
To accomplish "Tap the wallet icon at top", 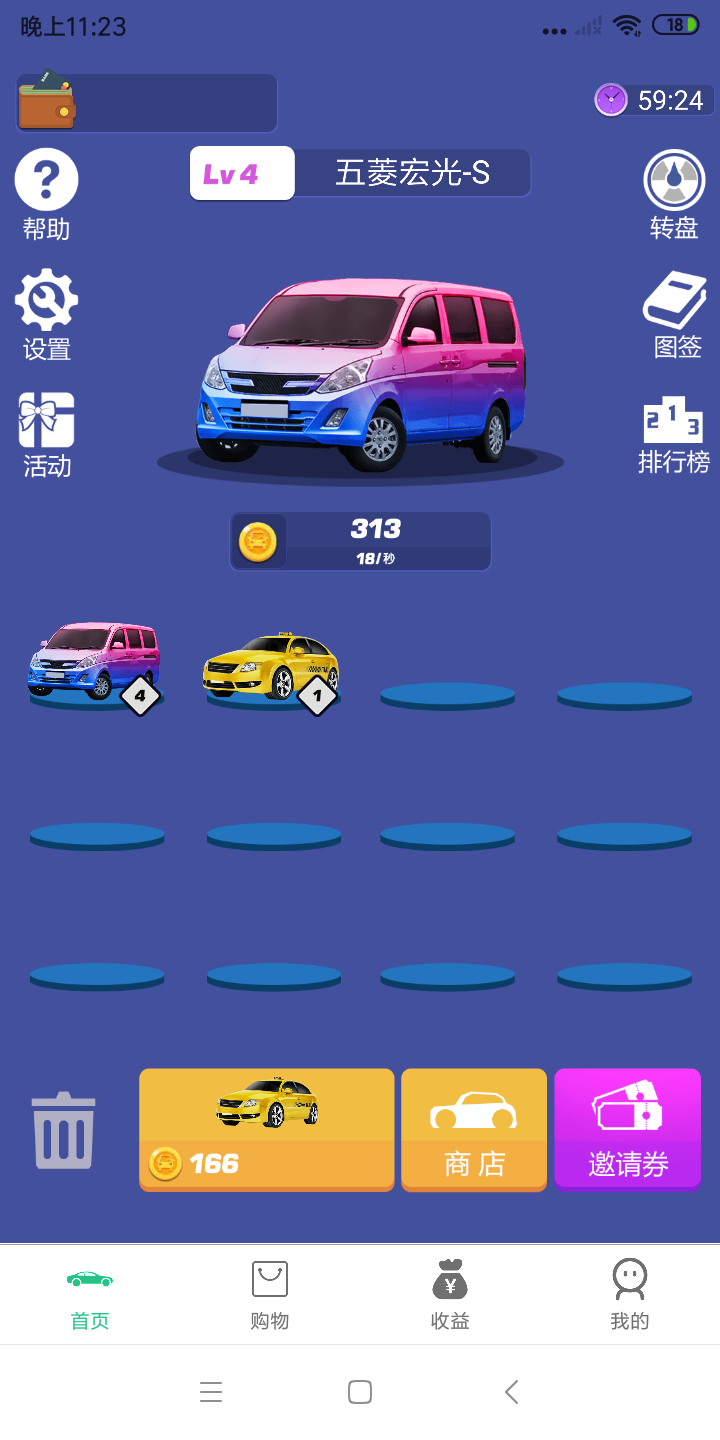I will [x=46, y=101].
